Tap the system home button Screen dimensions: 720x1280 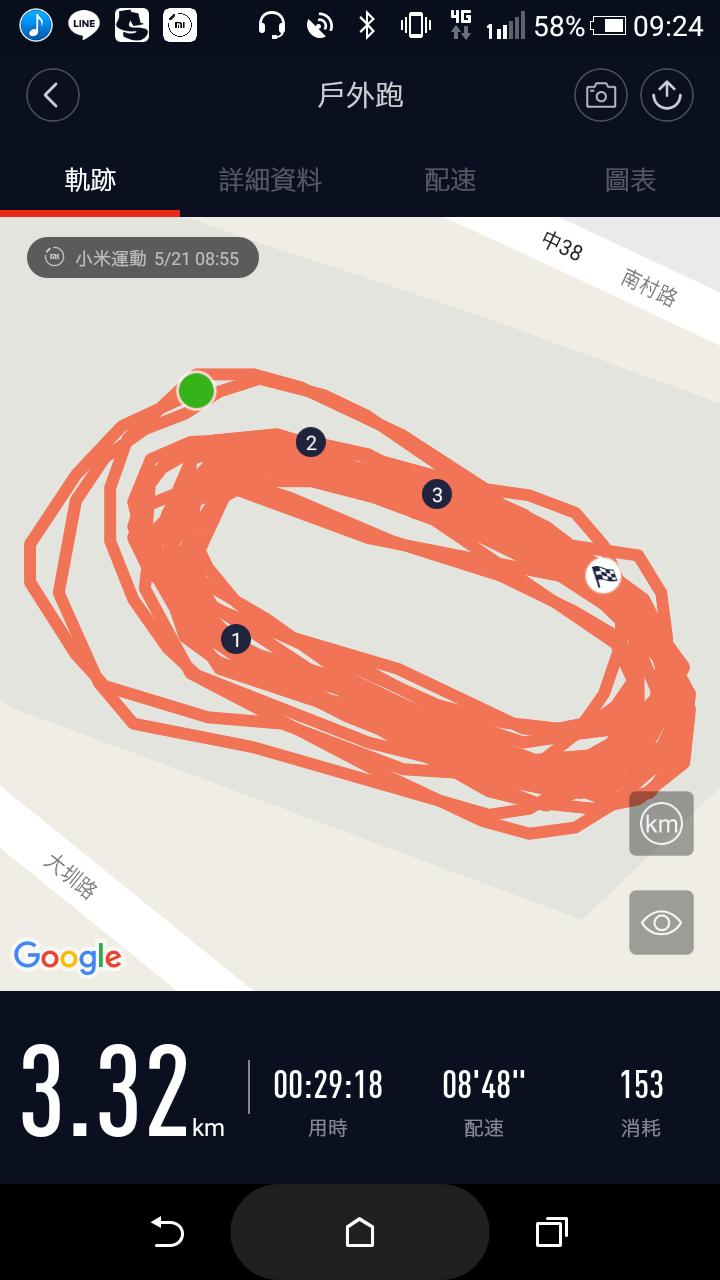(360, 1232)
